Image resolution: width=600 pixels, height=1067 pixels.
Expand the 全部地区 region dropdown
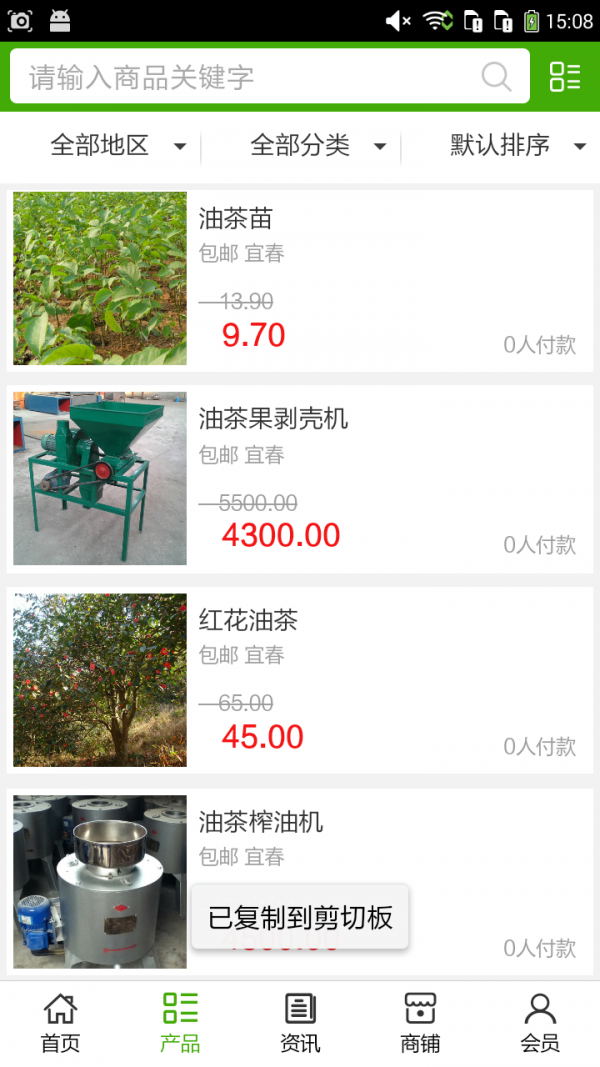(x=118, y=146)
